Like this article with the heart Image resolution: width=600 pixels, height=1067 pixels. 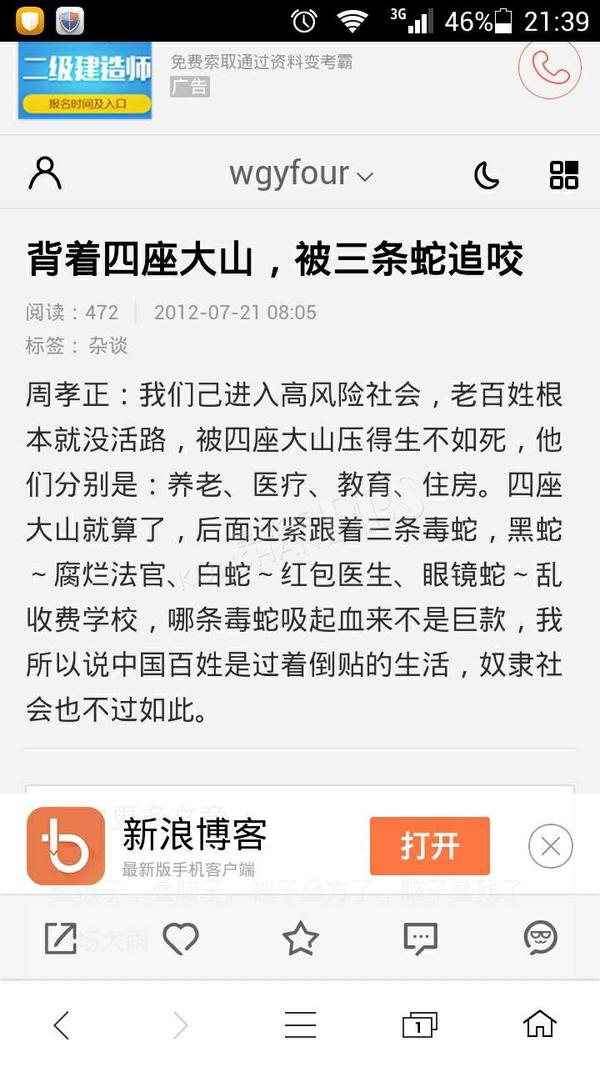(181, 937)
